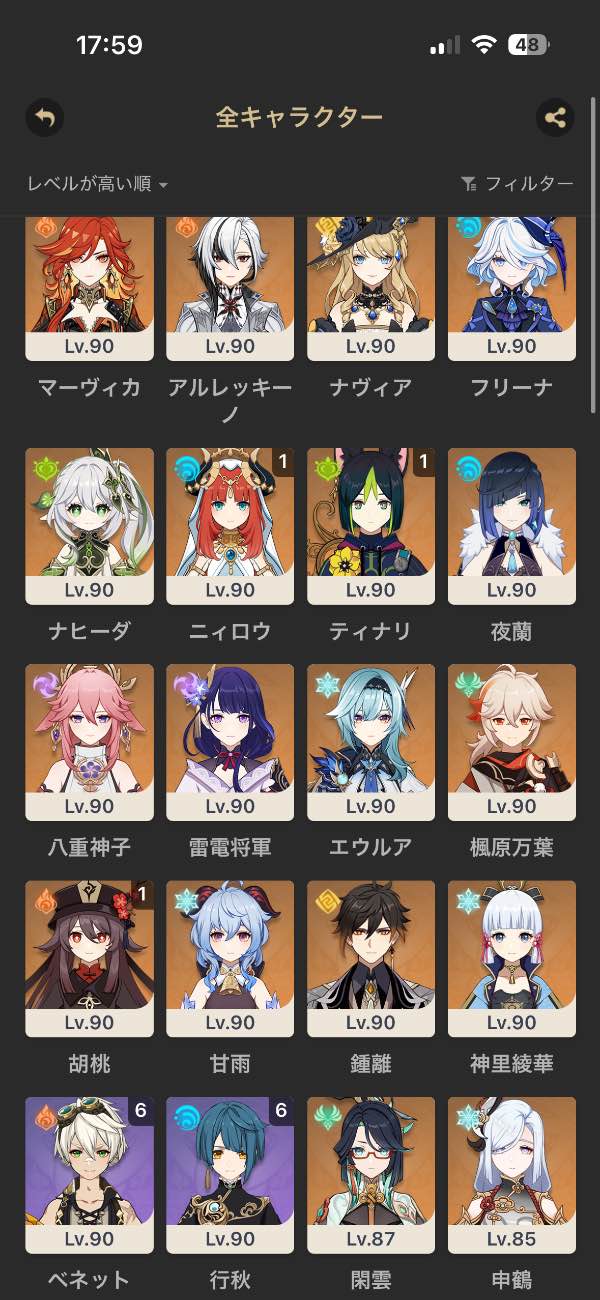The height and width of the screenshot is (1300, 600).
Task: Open ニィロウ character details
Action: click(x=230, y=525)
